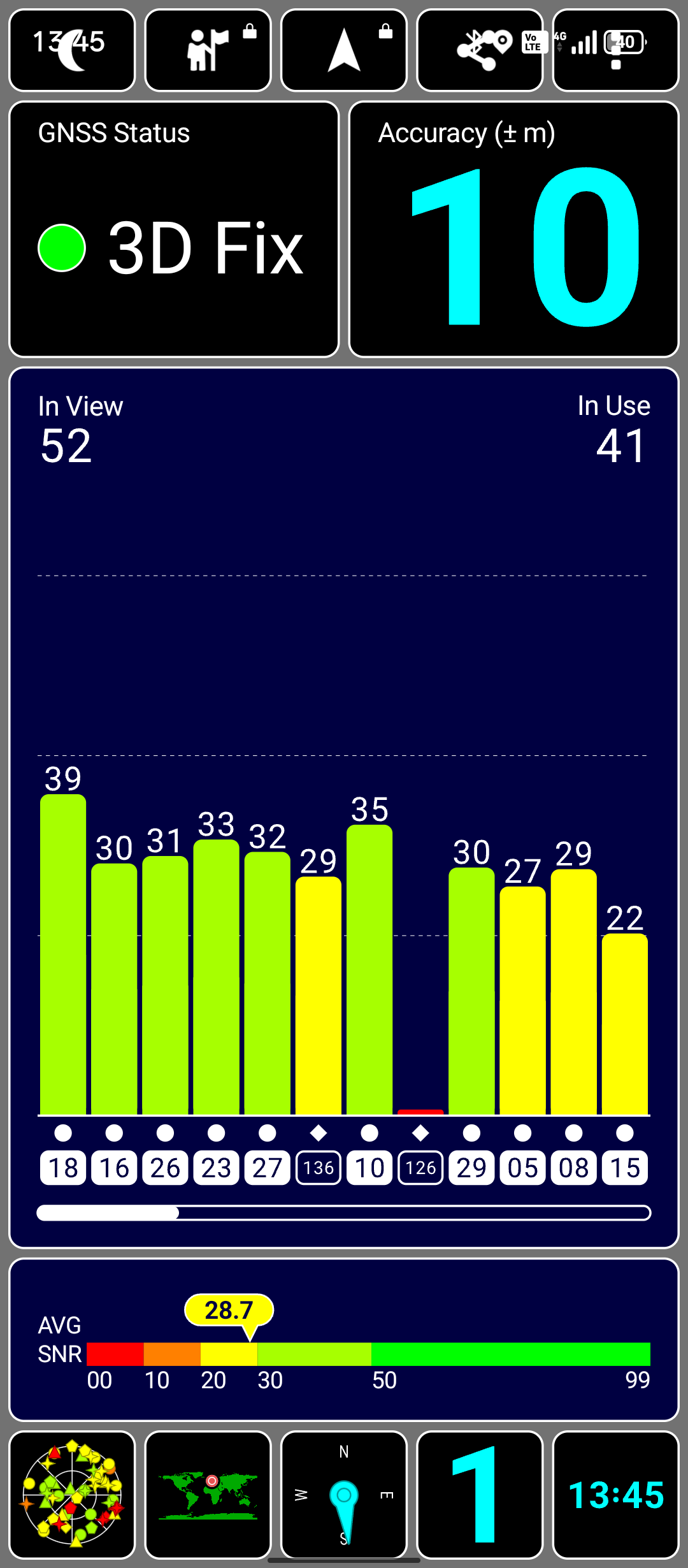This screenshot has height=1568, width=688.
Task: Open the speed tile showing 1
Action: tap(480, 1494)
